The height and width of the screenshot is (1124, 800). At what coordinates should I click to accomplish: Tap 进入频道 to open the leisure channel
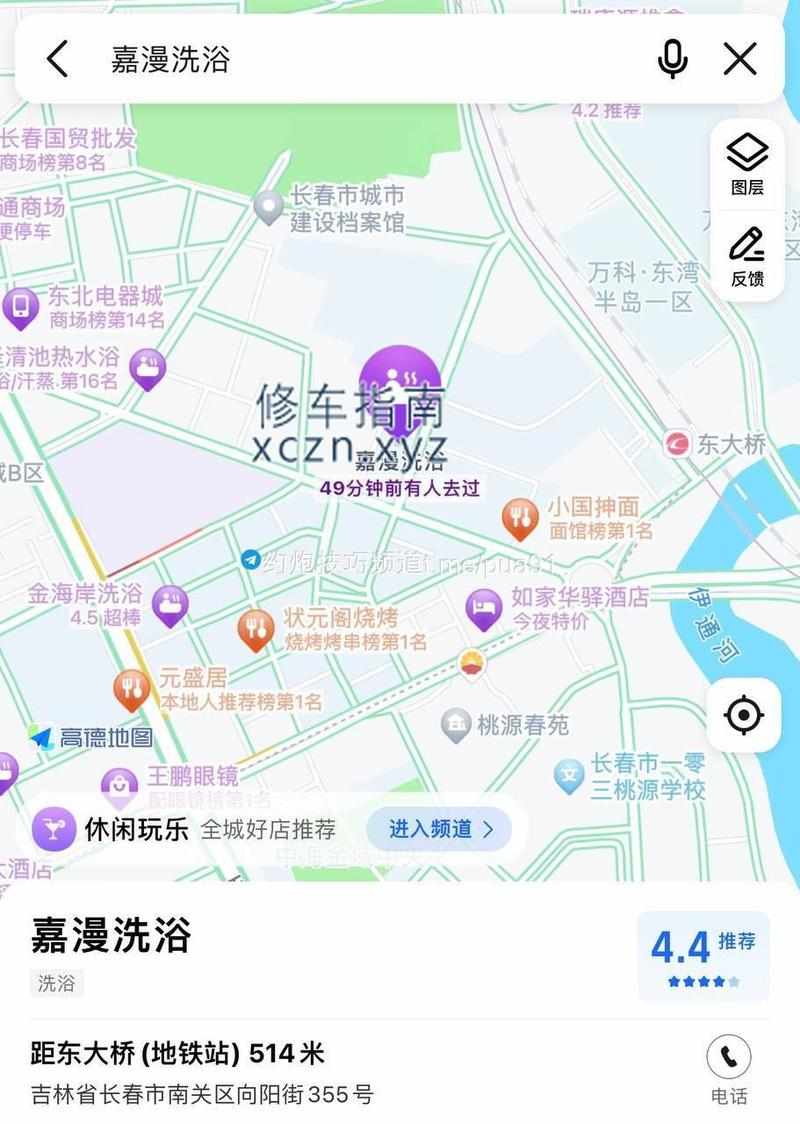pyautogui.click(x=439, y=828)
